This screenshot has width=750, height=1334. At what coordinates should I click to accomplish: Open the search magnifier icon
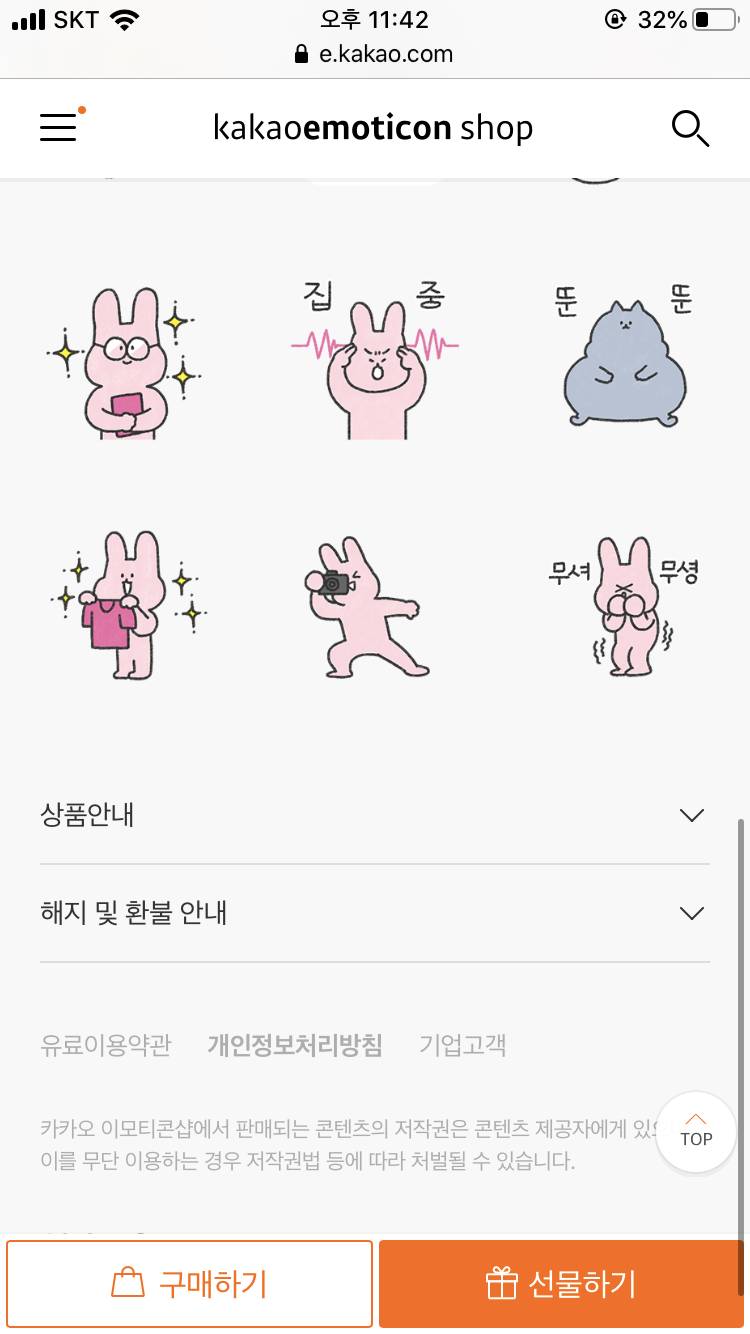pyautogui.click(x=690, y=128)
